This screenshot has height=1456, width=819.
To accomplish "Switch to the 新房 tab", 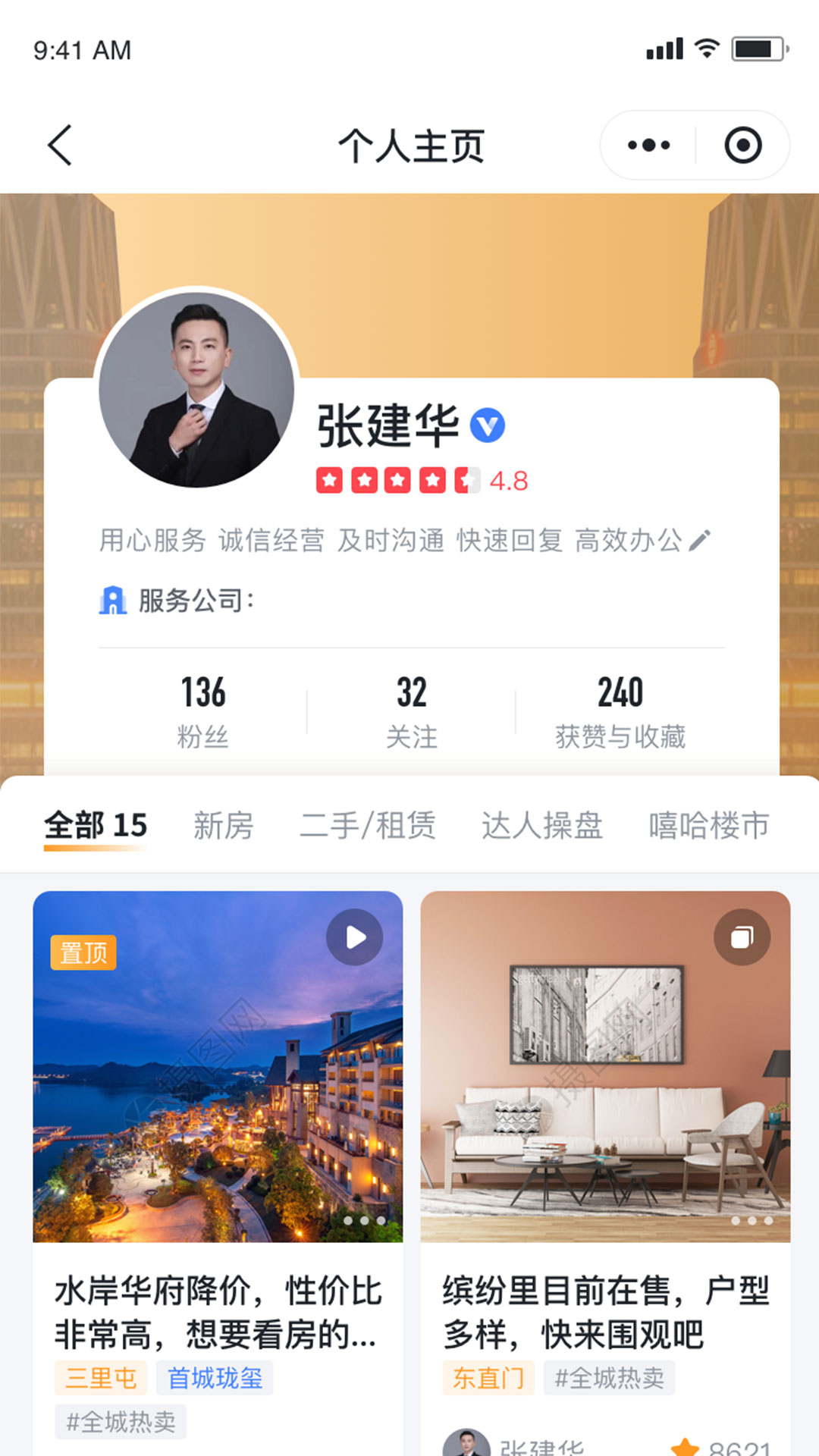I will [224, 826].
